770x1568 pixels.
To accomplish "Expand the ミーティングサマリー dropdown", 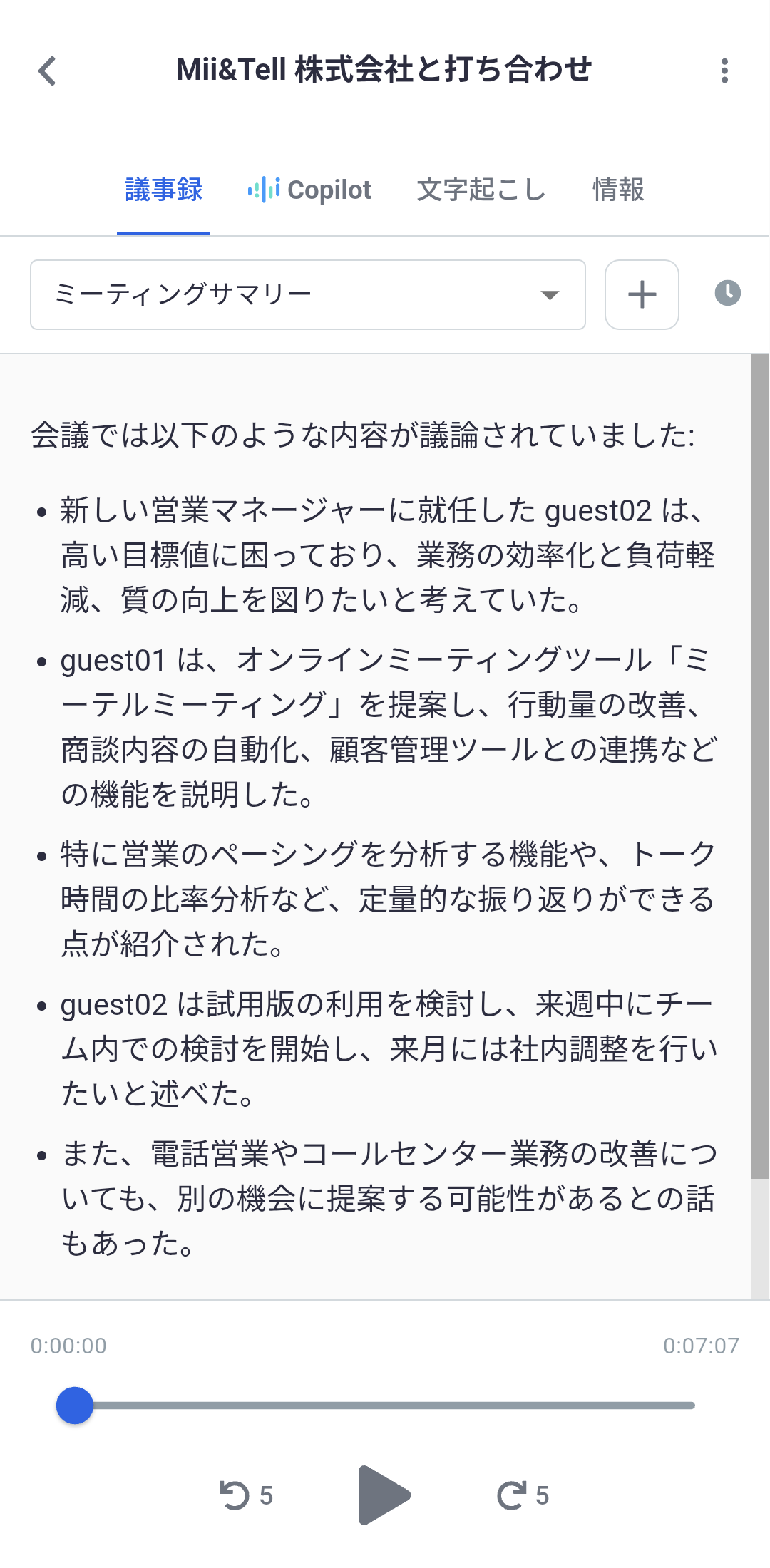I will click(308, 294).
